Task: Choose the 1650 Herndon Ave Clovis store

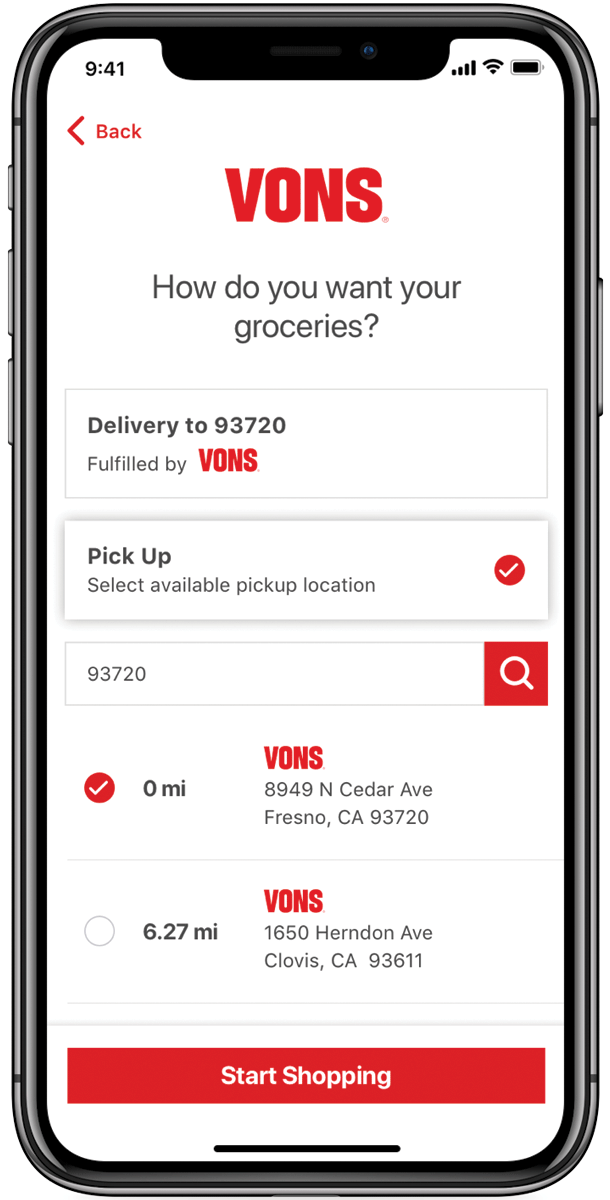Action: coord(315,932)
